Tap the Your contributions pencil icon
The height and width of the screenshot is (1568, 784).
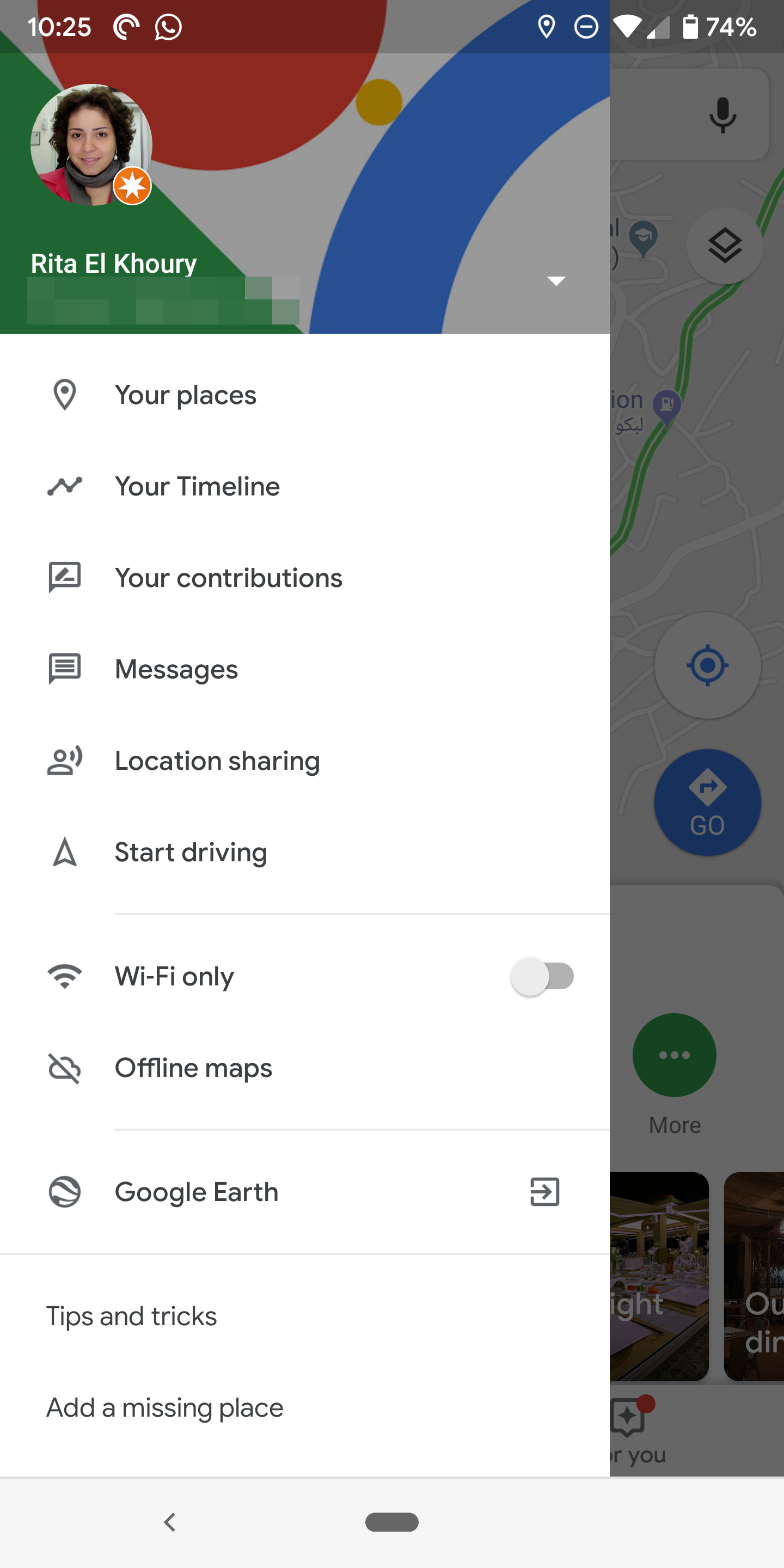(x=65, y=578)
